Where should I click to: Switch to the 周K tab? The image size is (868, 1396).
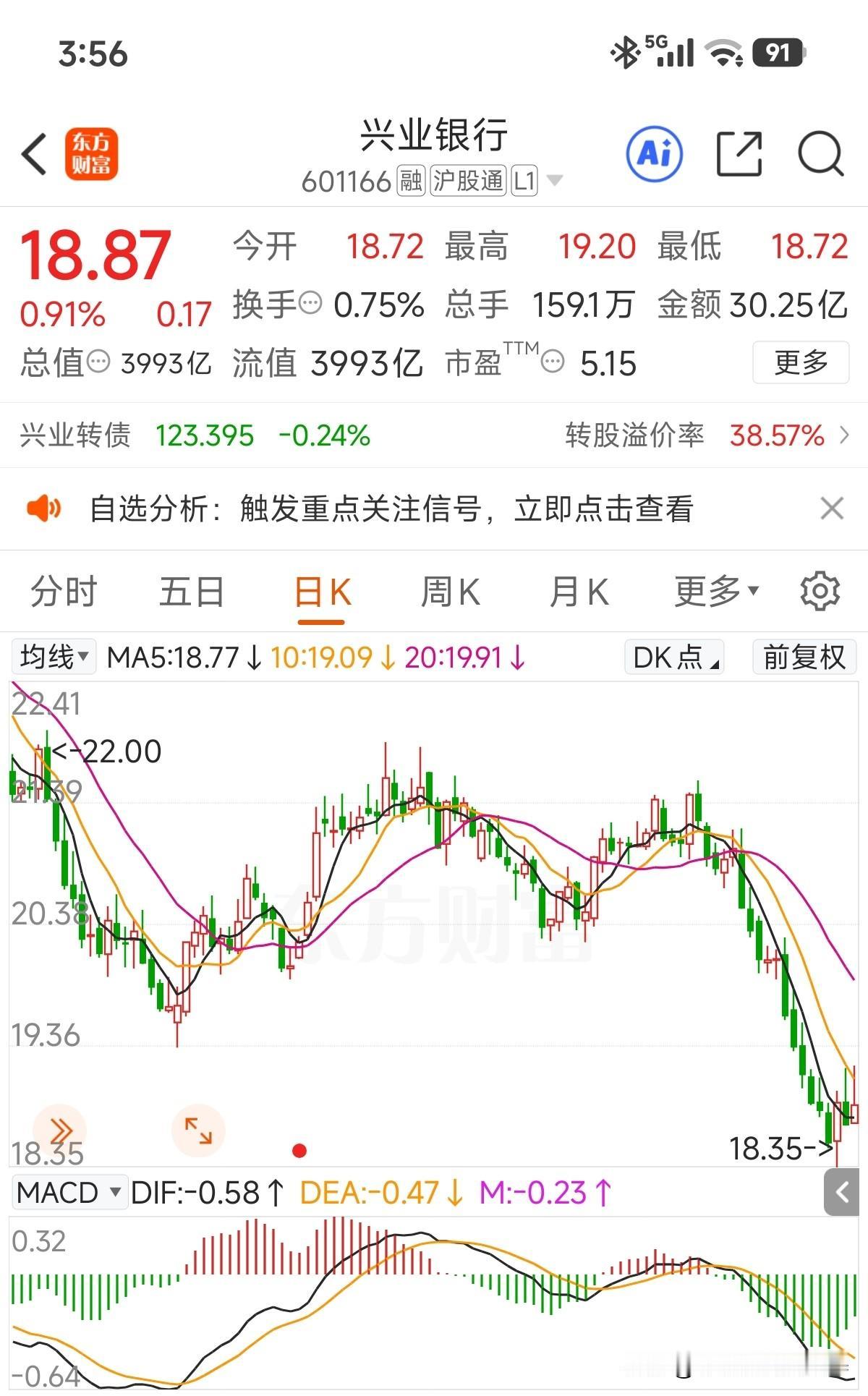(x=450, y=591)
